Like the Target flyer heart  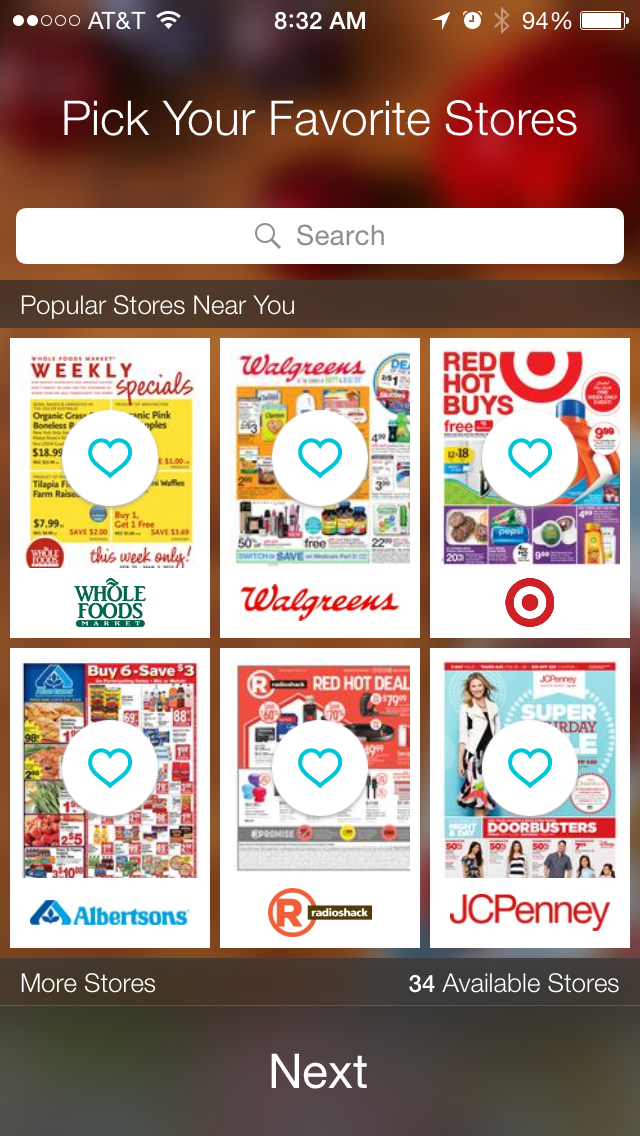[530, 457]
